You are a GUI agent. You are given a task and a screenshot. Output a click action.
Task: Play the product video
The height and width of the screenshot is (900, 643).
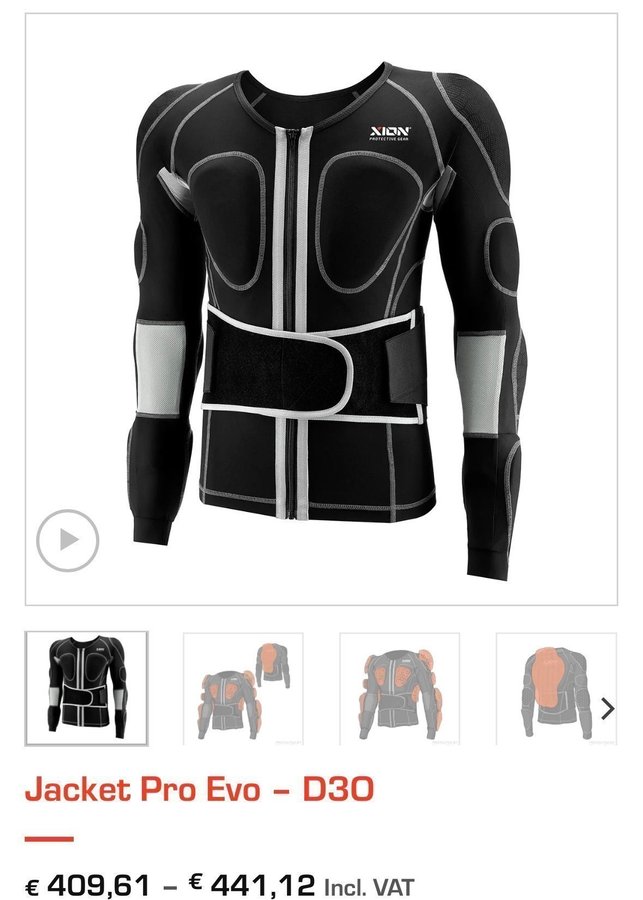coord(68,541)
